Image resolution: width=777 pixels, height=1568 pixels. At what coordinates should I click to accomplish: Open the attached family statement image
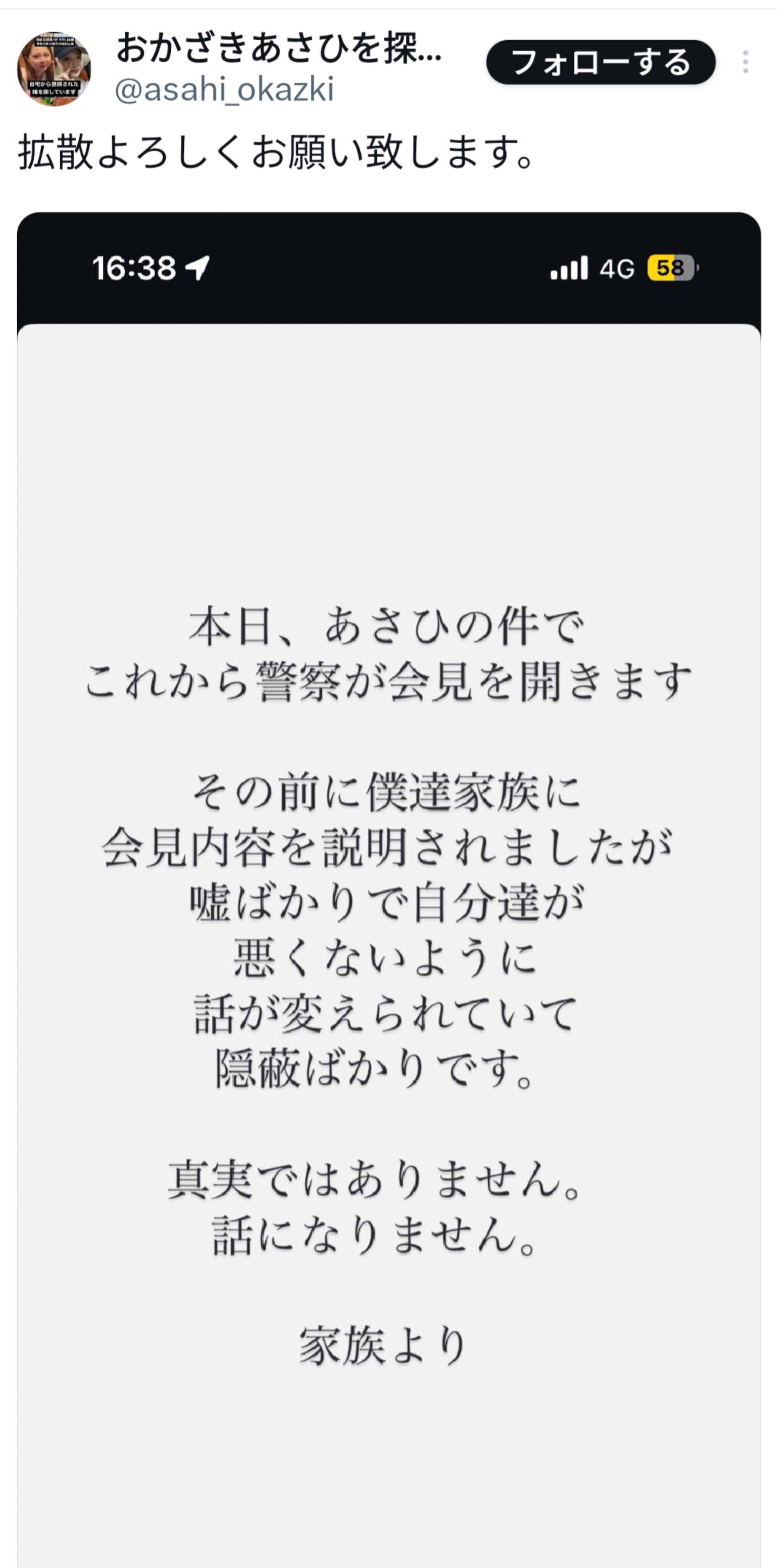click(x=389, y=889)
